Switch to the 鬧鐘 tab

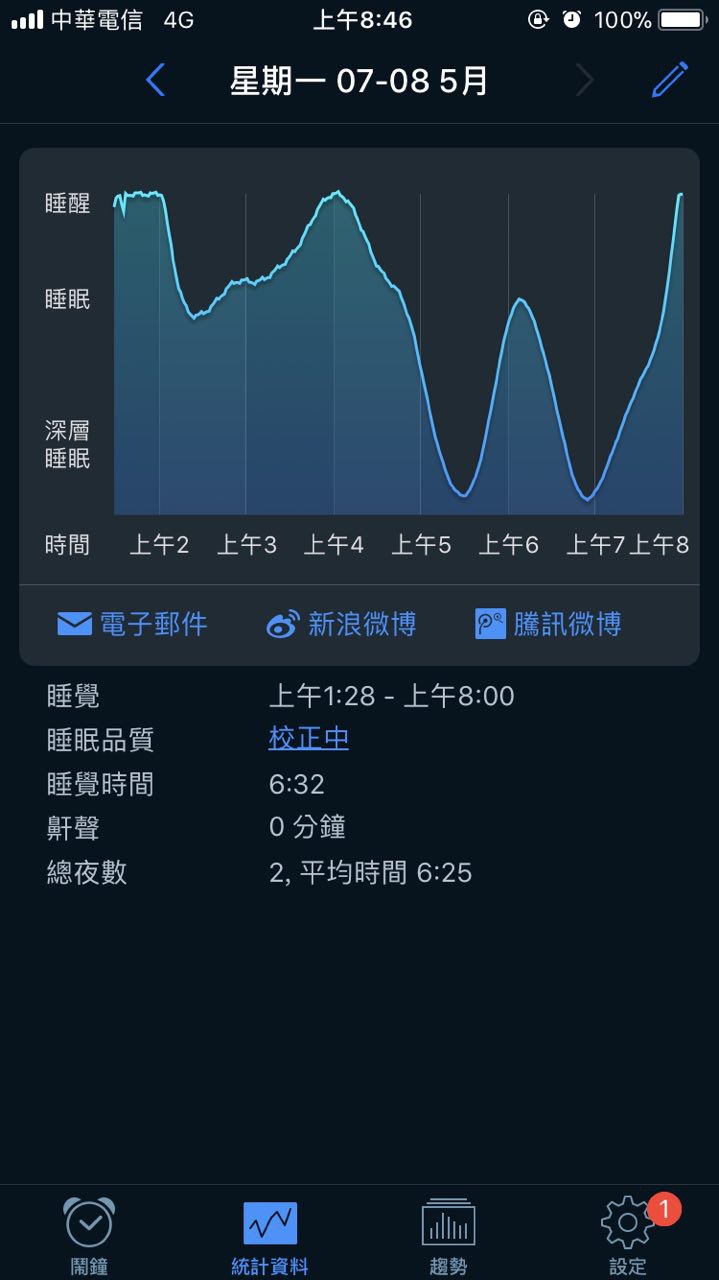(x=89, y=1236)
